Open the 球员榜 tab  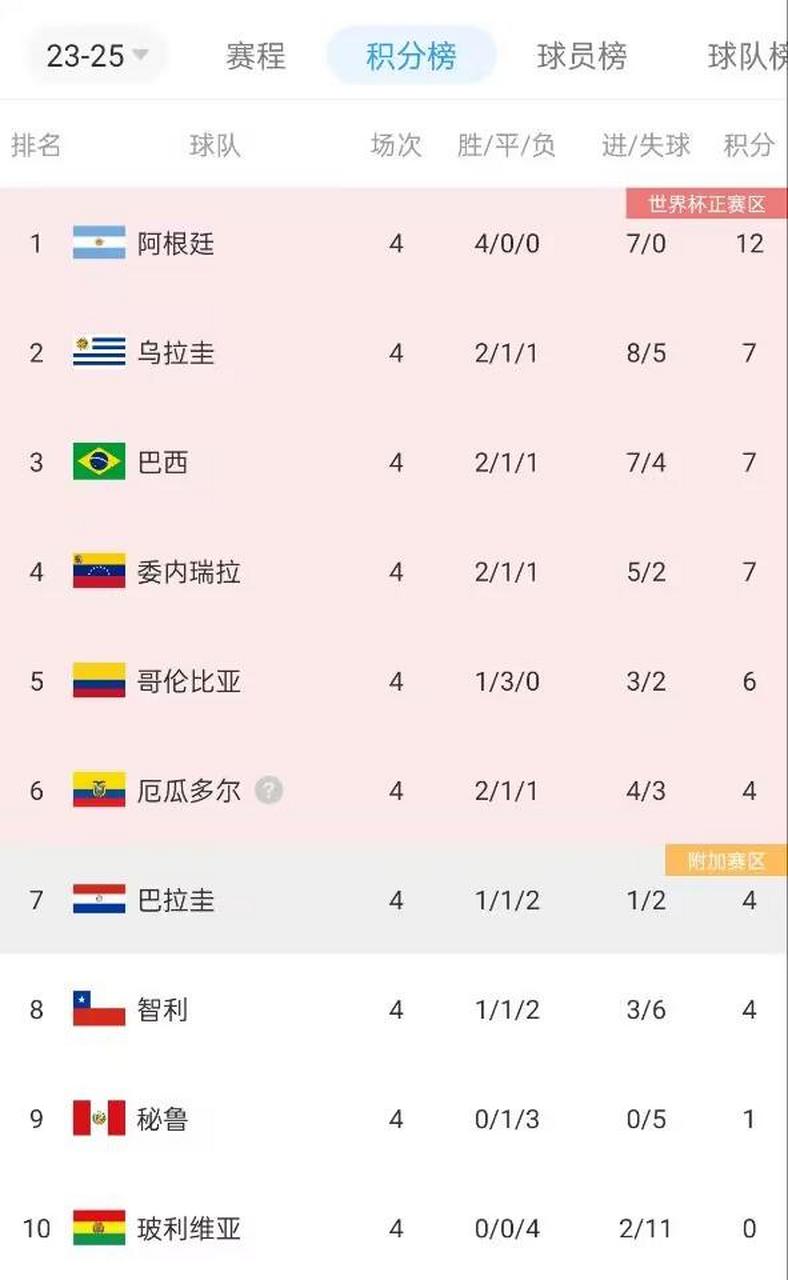tap(583, 57)
